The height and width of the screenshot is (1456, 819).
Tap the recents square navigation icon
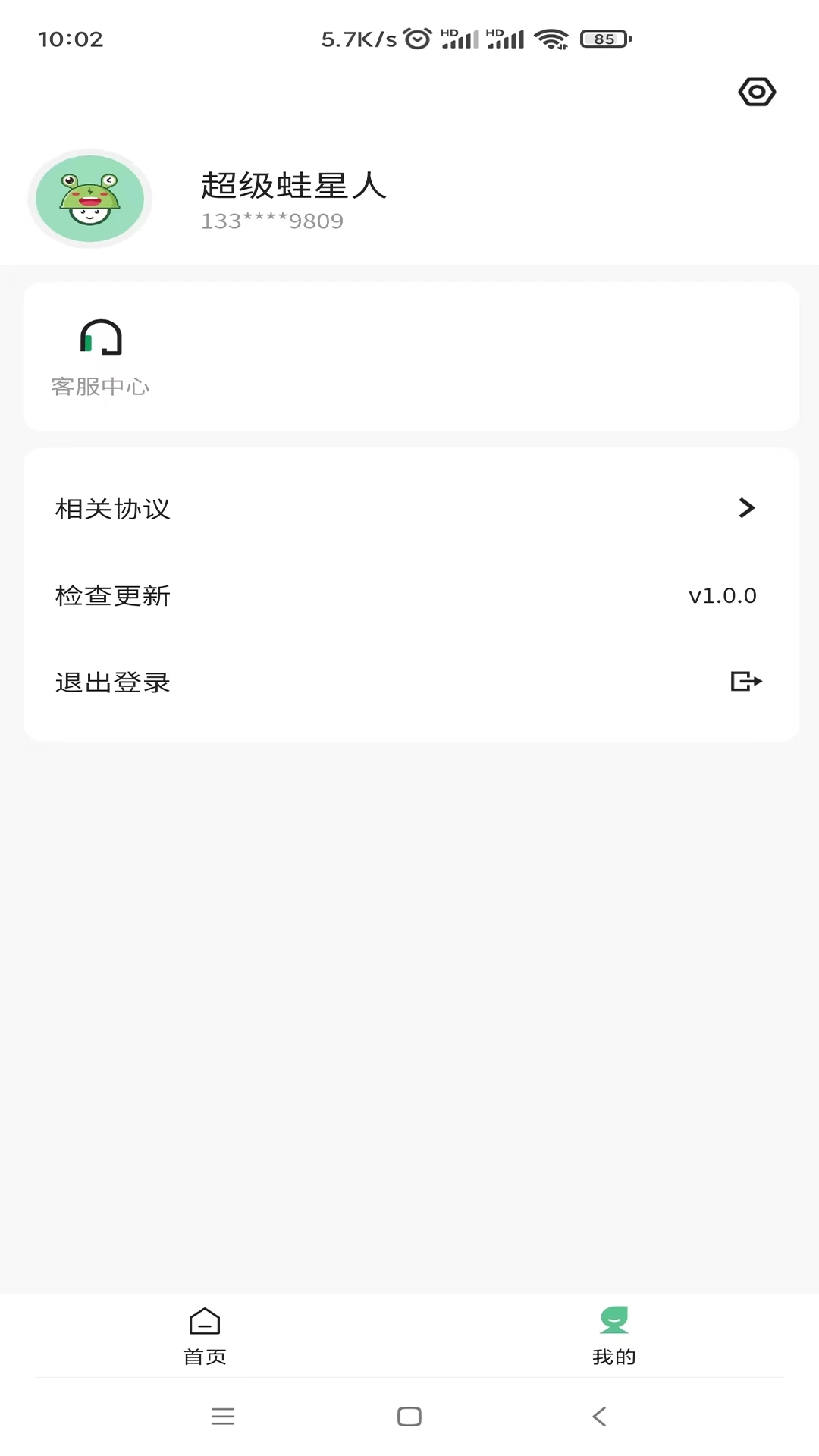point(409,1416)
